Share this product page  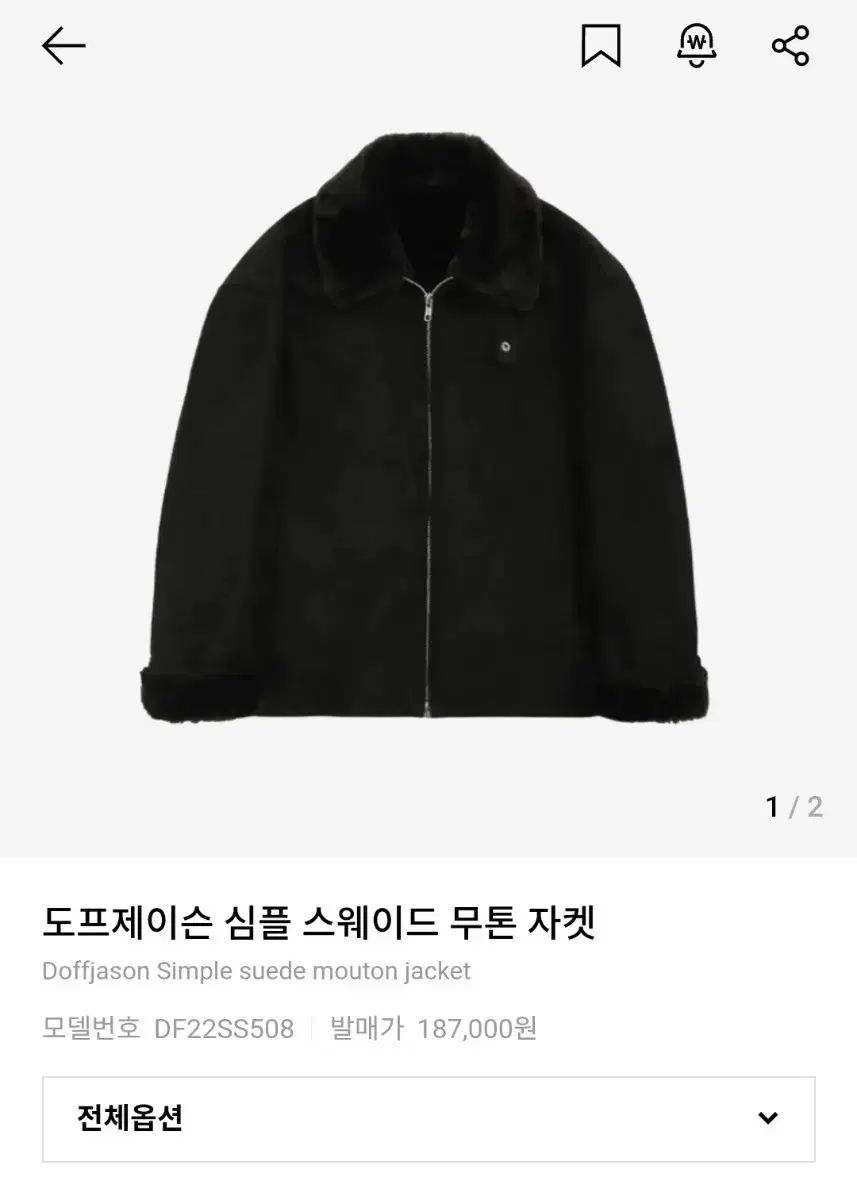790,46
